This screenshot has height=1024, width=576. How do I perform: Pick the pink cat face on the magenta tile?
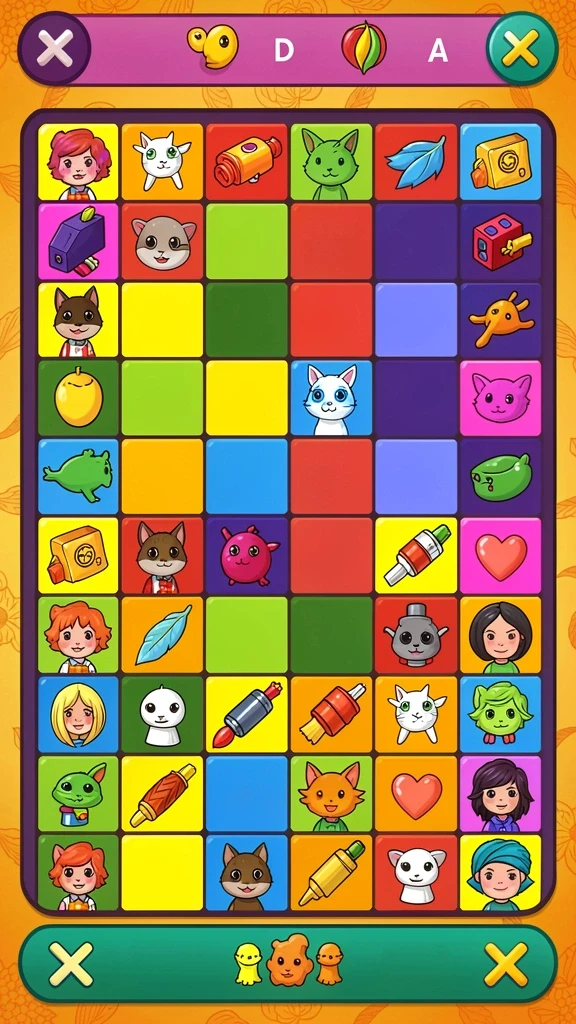500,398
